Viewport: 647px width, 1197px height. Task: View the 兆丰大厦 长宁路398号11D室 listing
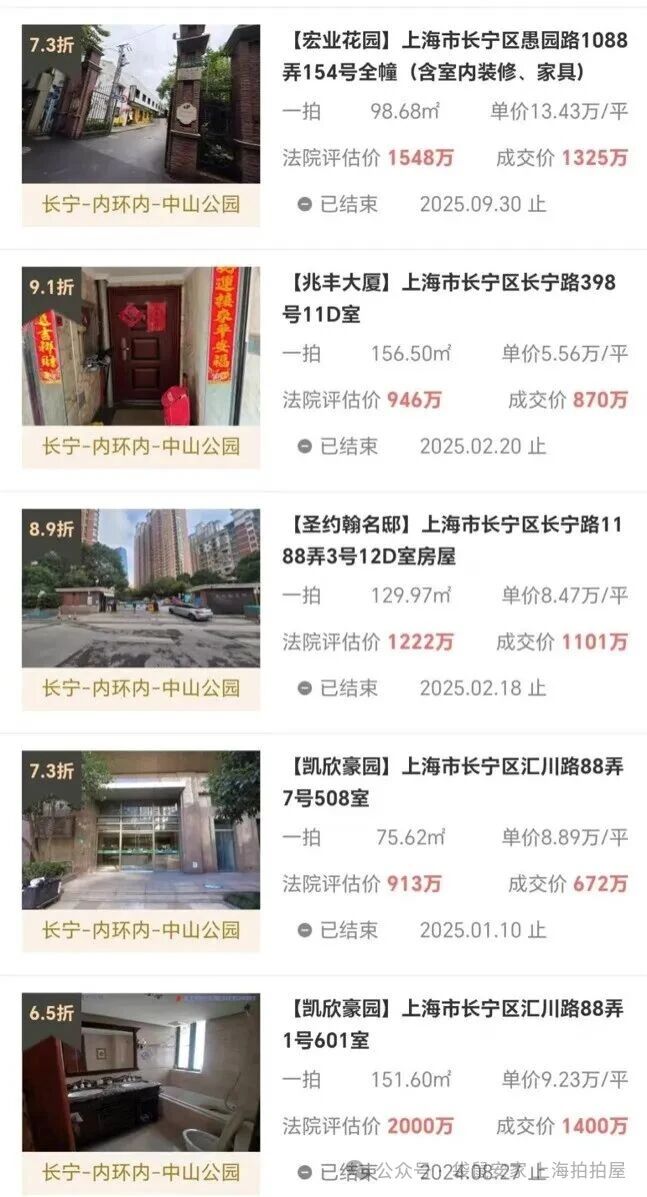[455, 298]
